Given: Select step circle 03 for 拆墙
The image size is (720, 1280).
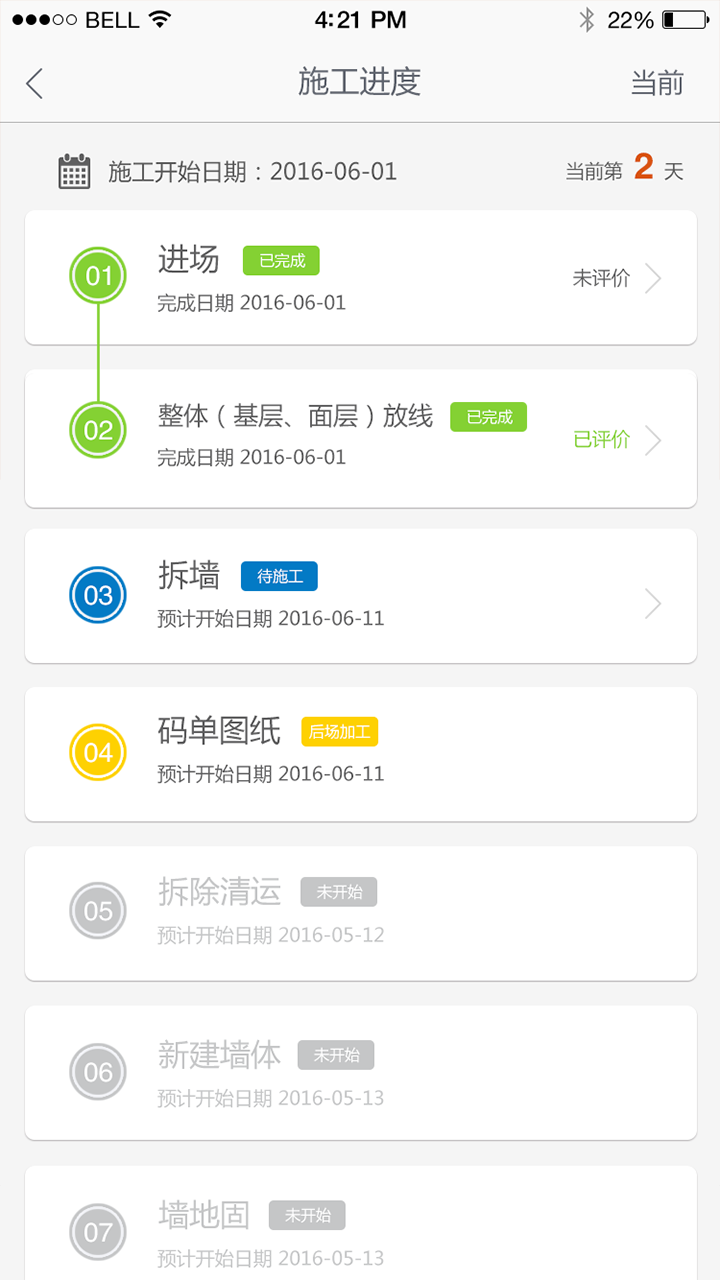Looking at the screenshot, I should 97,594.
